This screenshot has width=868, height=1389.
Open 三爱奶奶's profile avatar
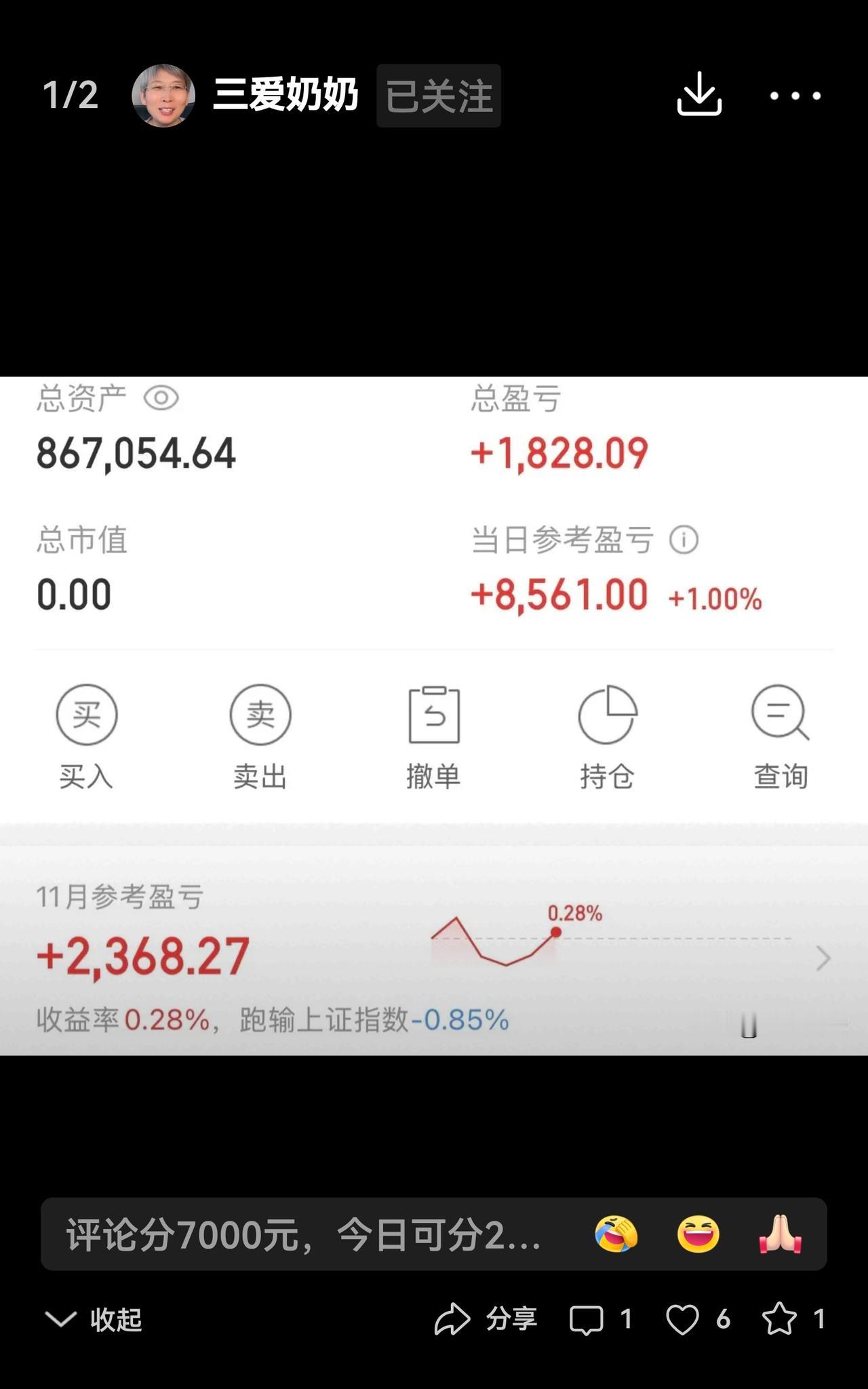point(163,96)
